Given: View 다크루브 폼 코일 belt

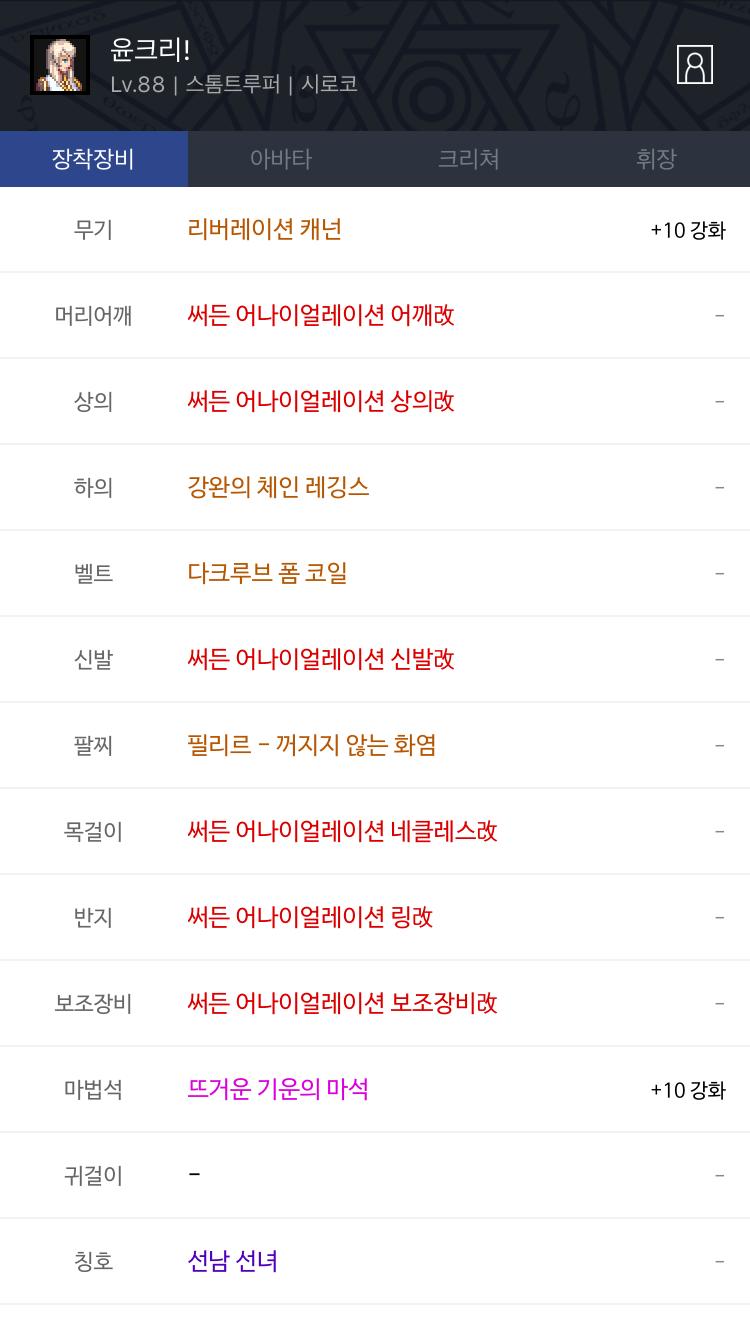Looking at the screenshot, I should (375, 574).
